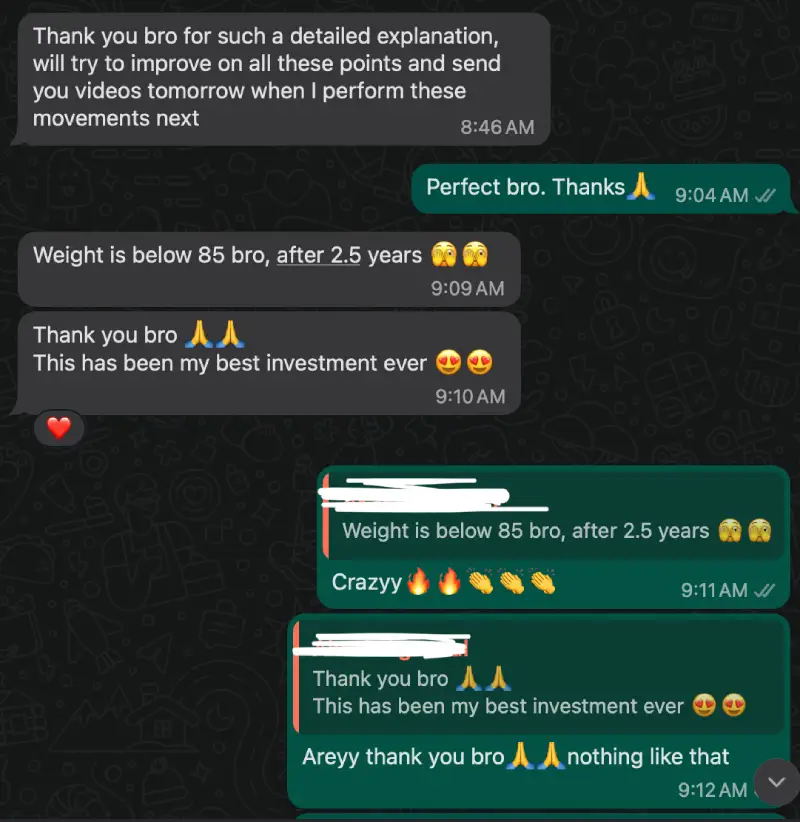Open the red heart reaction details
Screen dimensions: 800x822
(x=59, y=429)
